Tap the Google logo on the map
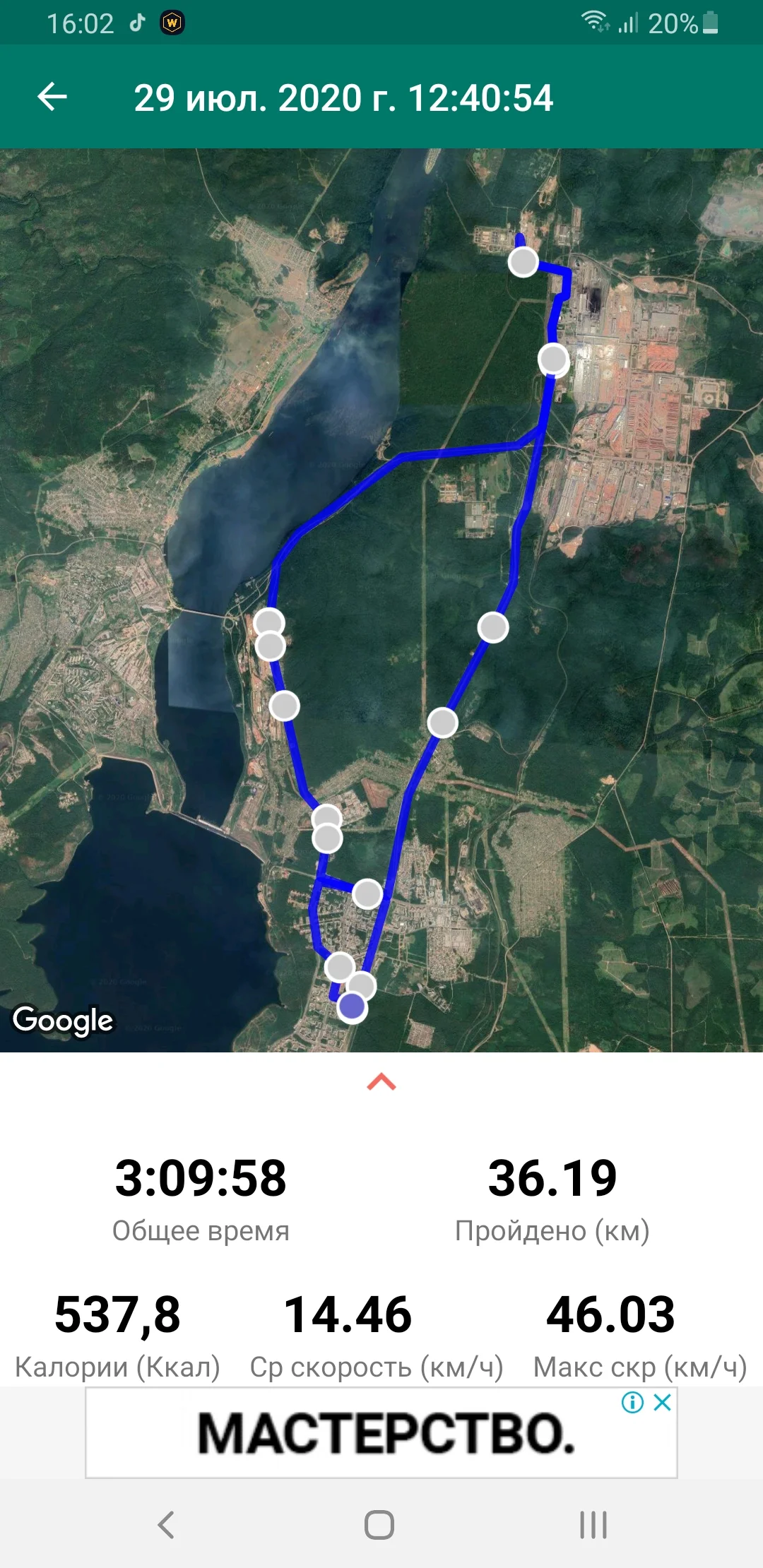Screen dimensions: 763x1568 [64, 1019]
